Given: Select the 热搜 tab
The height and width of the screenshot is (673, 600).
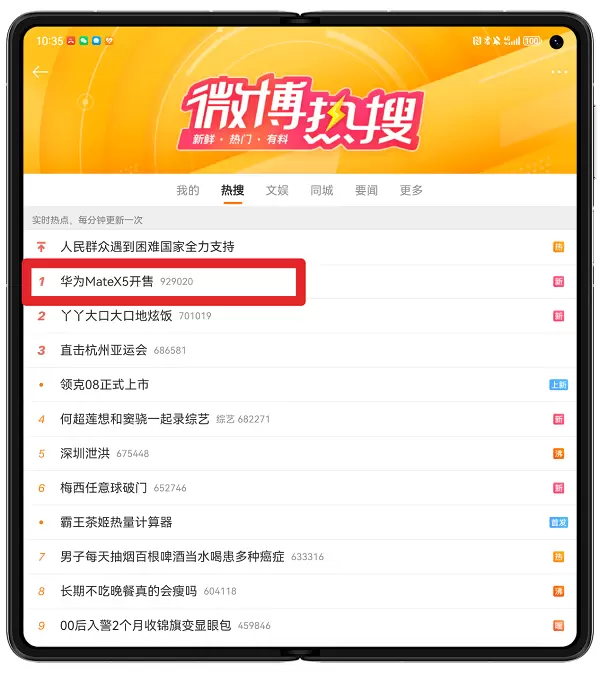Looking at the screenshot, I should [x=232, y=190].
